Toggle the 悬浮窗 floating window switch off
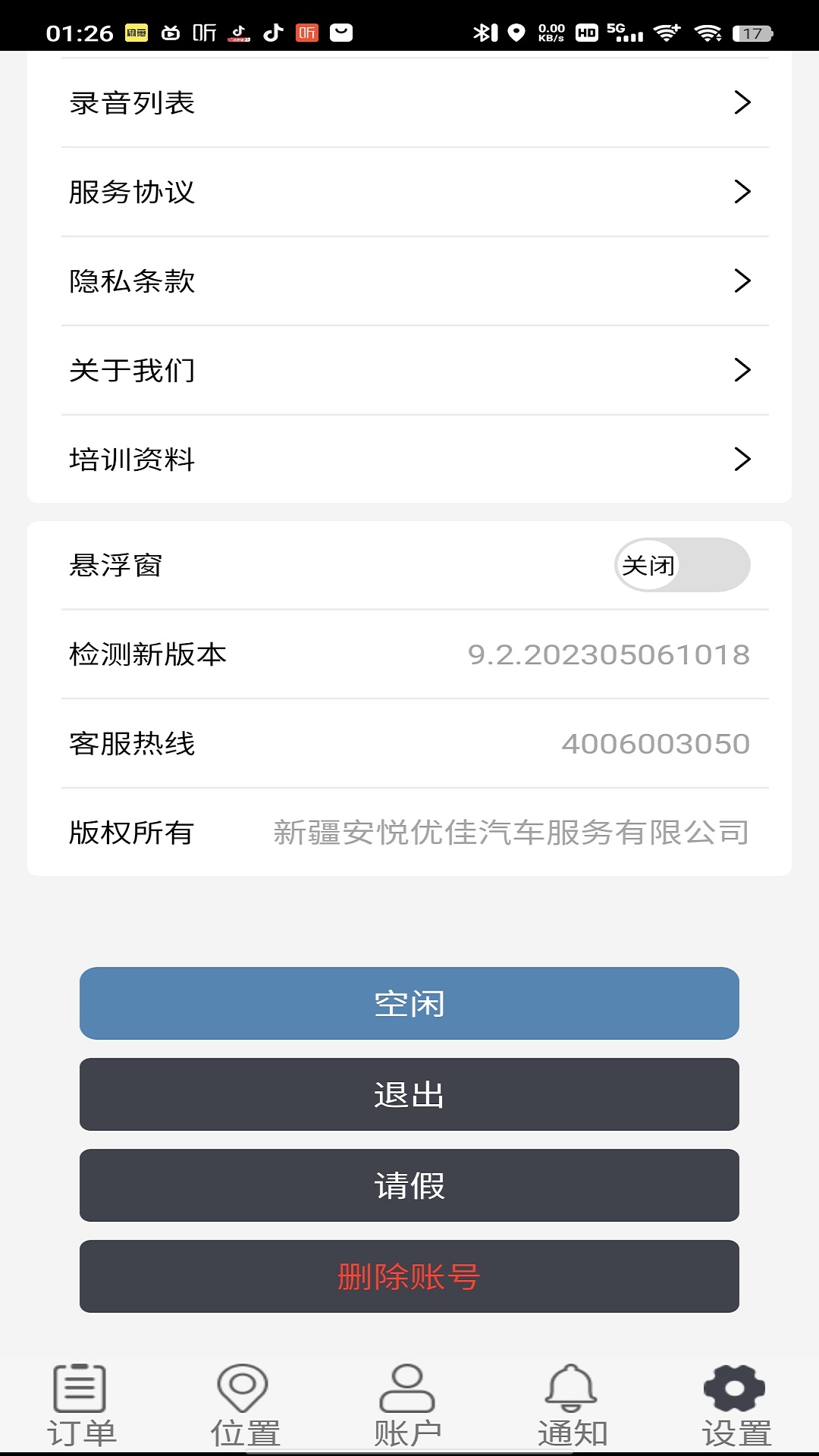This screenshot has width=819, height=1456. [682, 565]
